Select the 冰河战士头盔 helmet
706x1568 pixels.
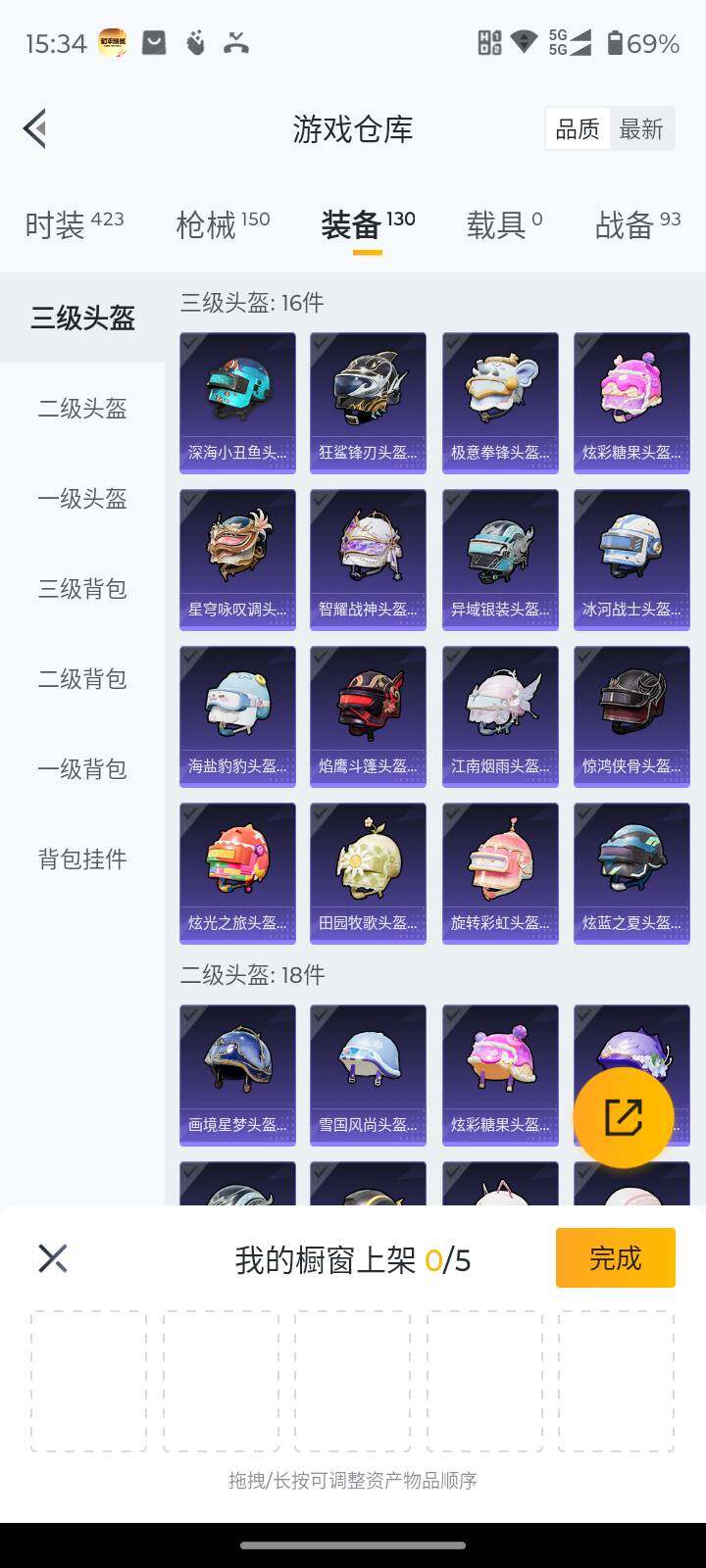click(x=631, y=554)
